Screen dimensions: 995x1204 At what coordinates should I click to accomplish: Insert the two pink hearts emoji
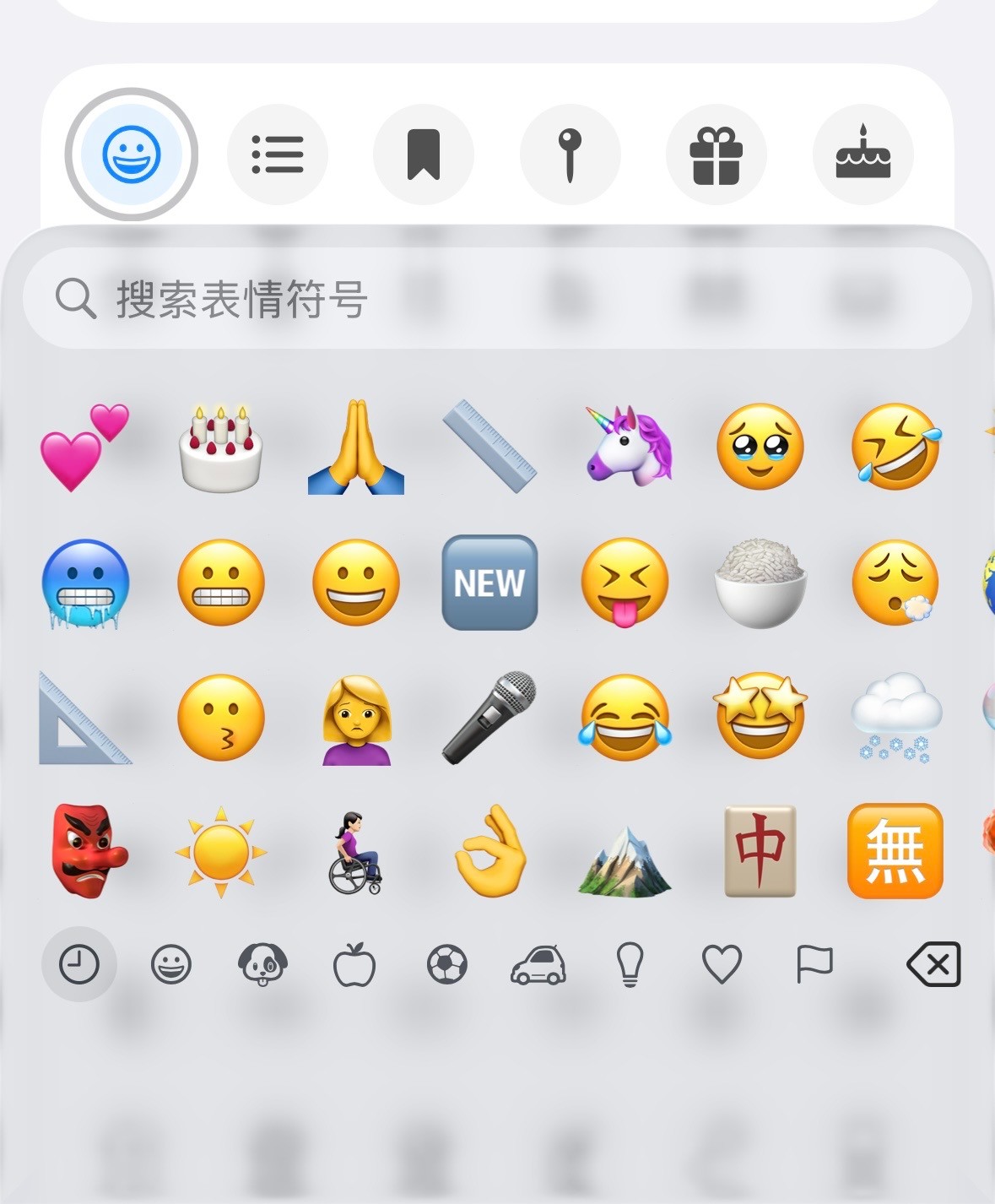pyautogui.click(x=84, y=447)
